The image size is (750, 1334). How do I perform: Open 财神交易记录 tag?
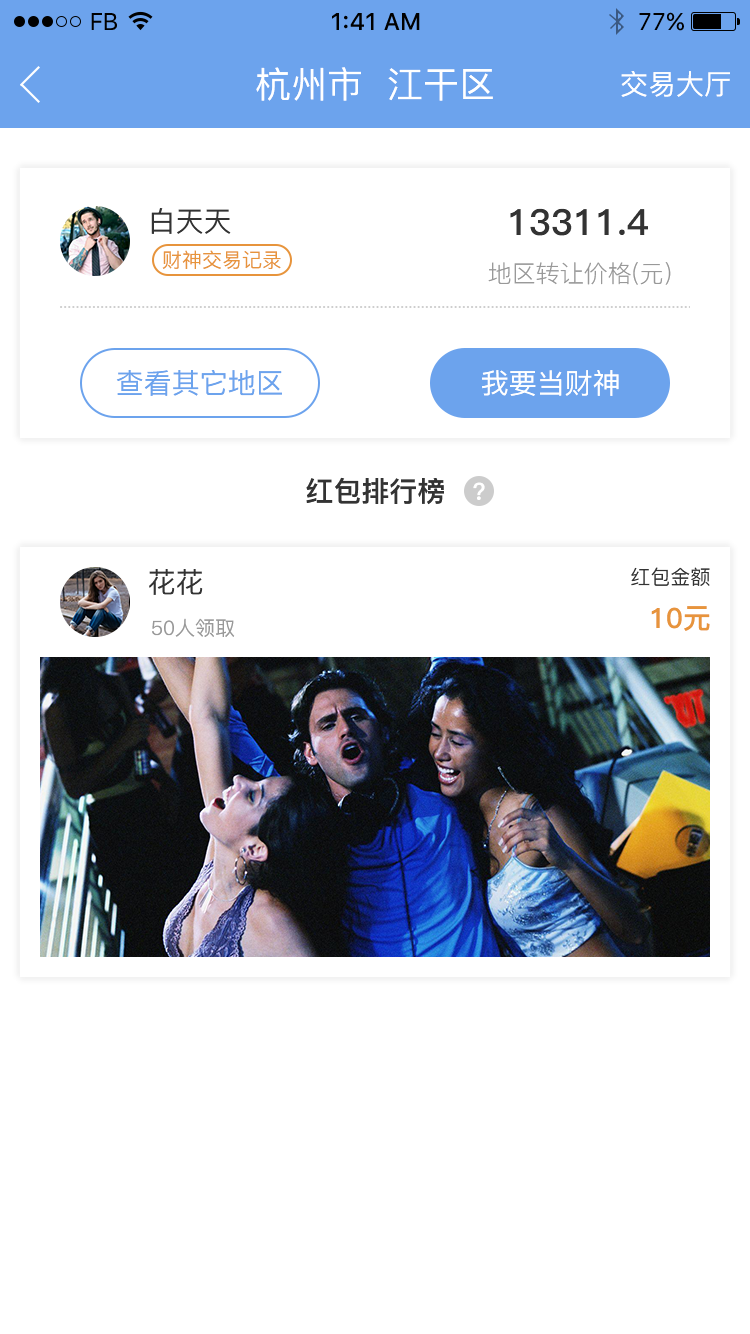pyautogui.click(x=221, y=260)
